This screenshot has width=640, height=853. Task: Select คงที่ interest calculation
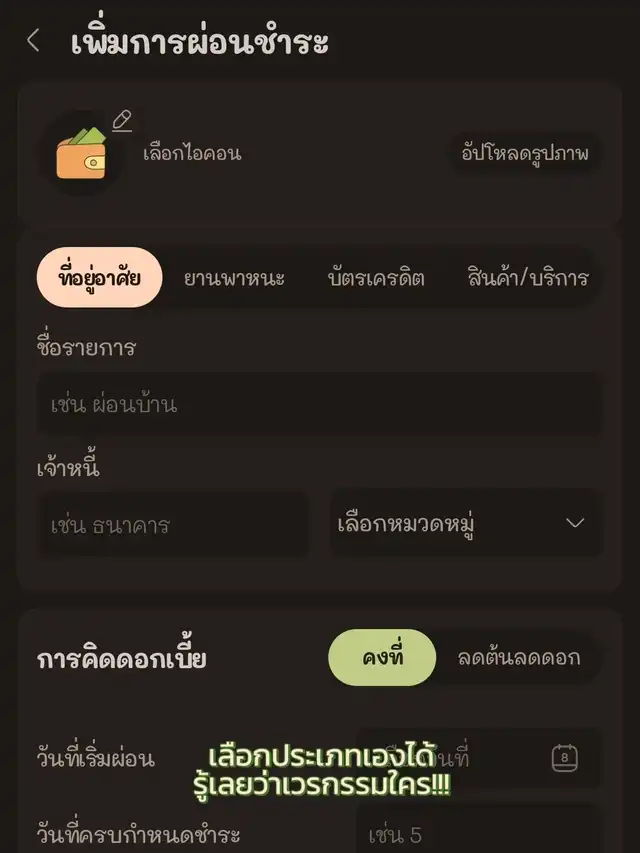click(382, 658)
